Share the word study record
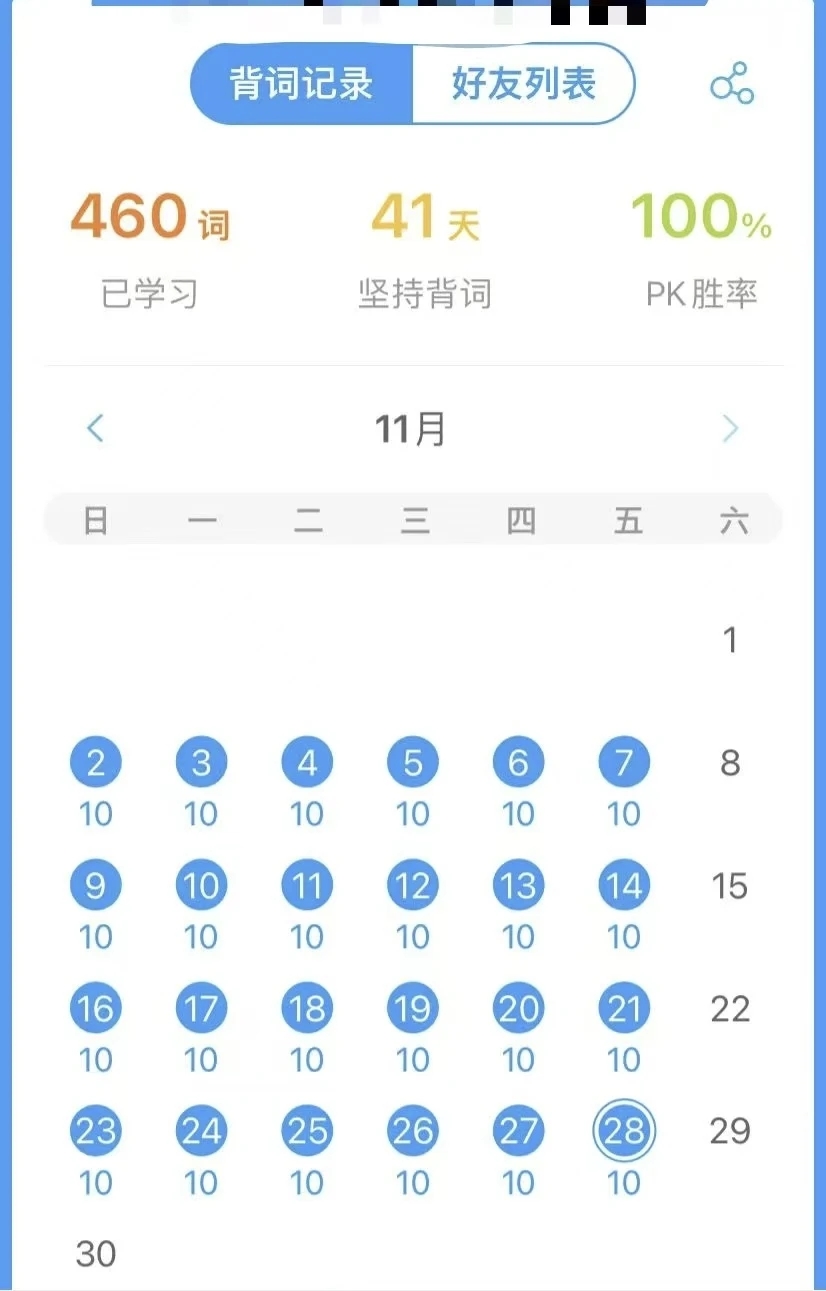This screenshot has width=826, height=1291. coord(732,84)
